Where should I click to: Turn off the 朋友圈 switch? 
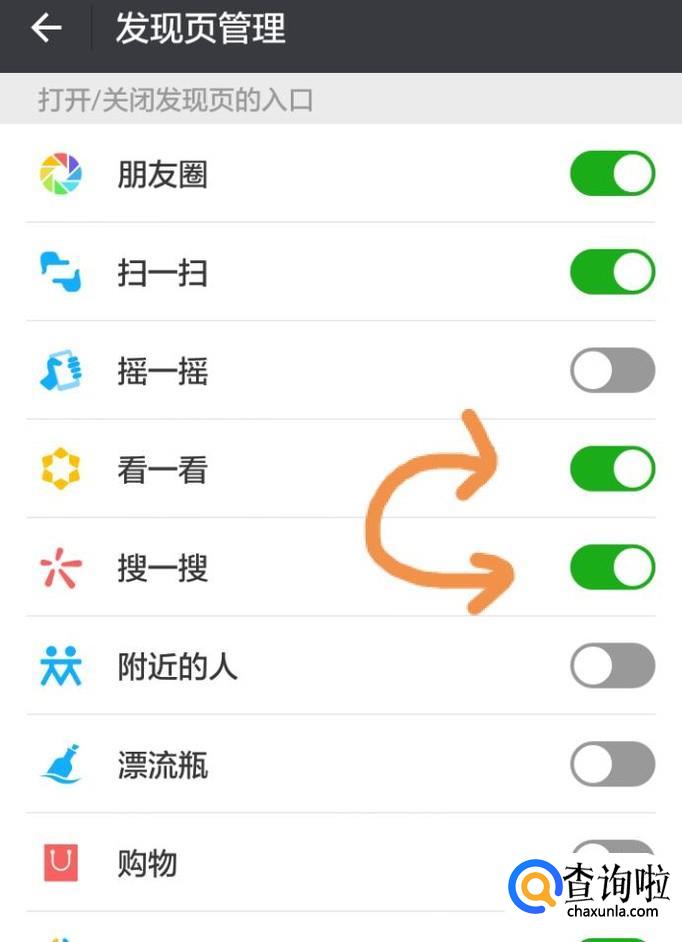tap(612, 174)
